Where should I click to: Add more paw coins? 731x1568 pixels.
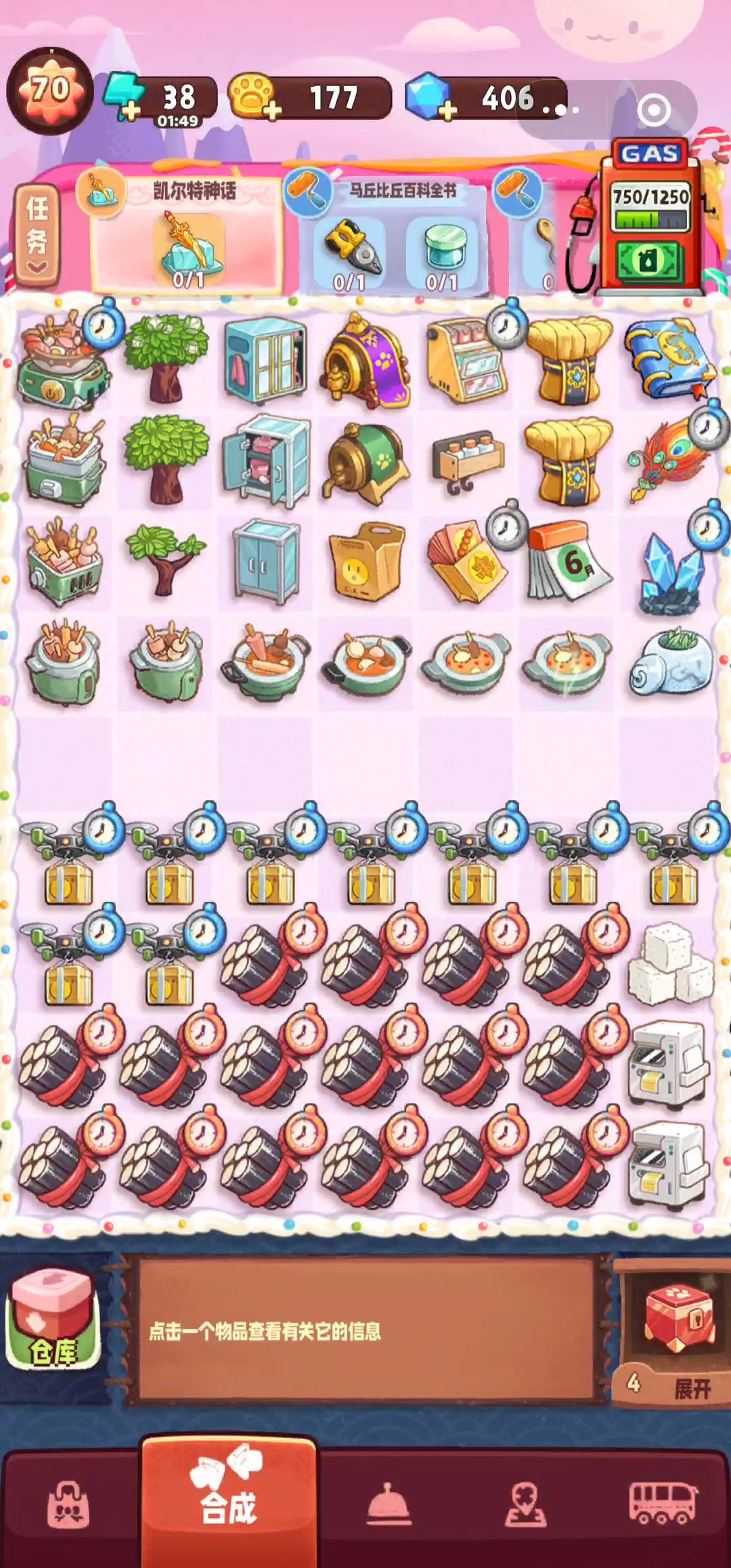(x=272, y=110)
